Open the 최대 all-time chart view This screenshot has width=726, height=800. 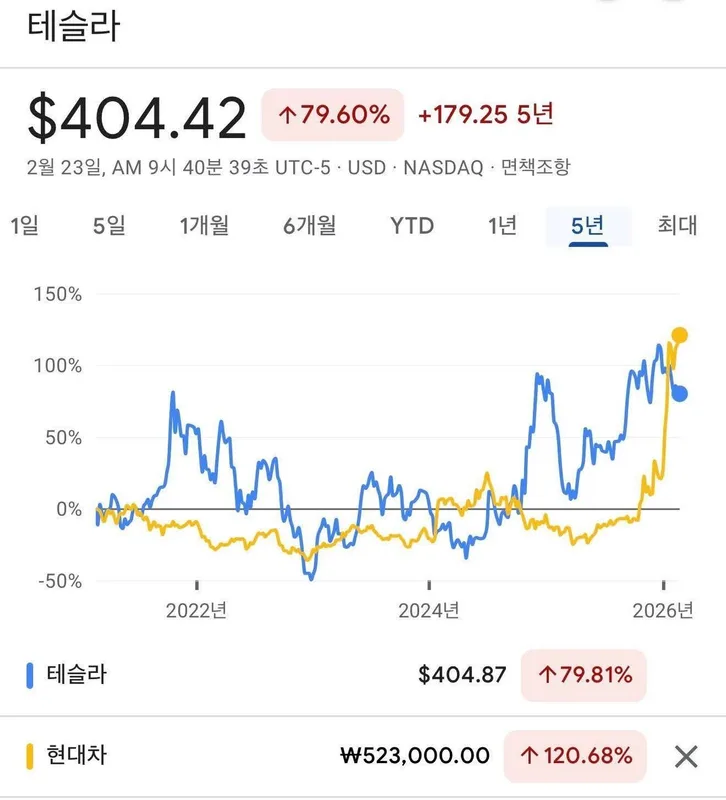(x=677, y=226)
